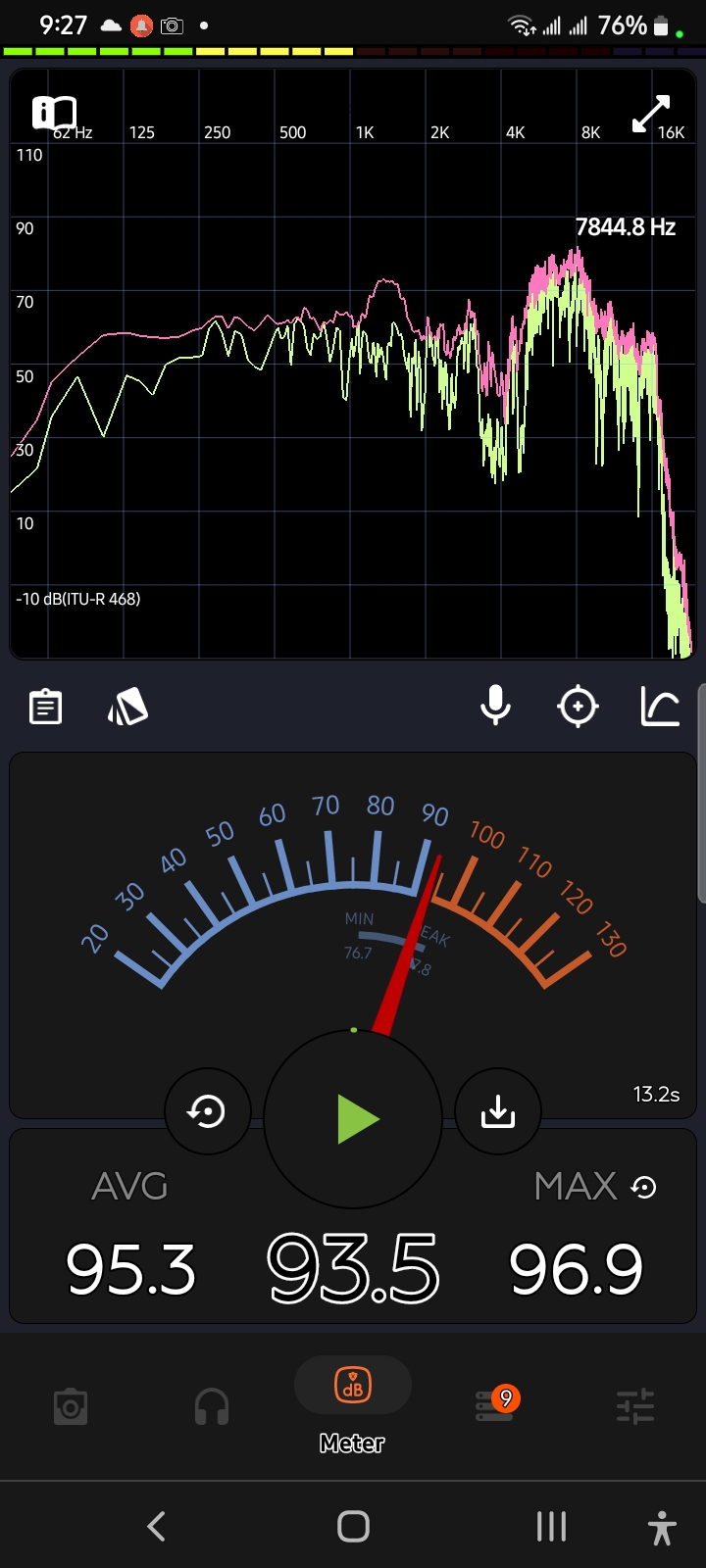This screenshot has width=706, height=1568.
Task: Open the layout icon on the spectrum chart
Action: 54,113
